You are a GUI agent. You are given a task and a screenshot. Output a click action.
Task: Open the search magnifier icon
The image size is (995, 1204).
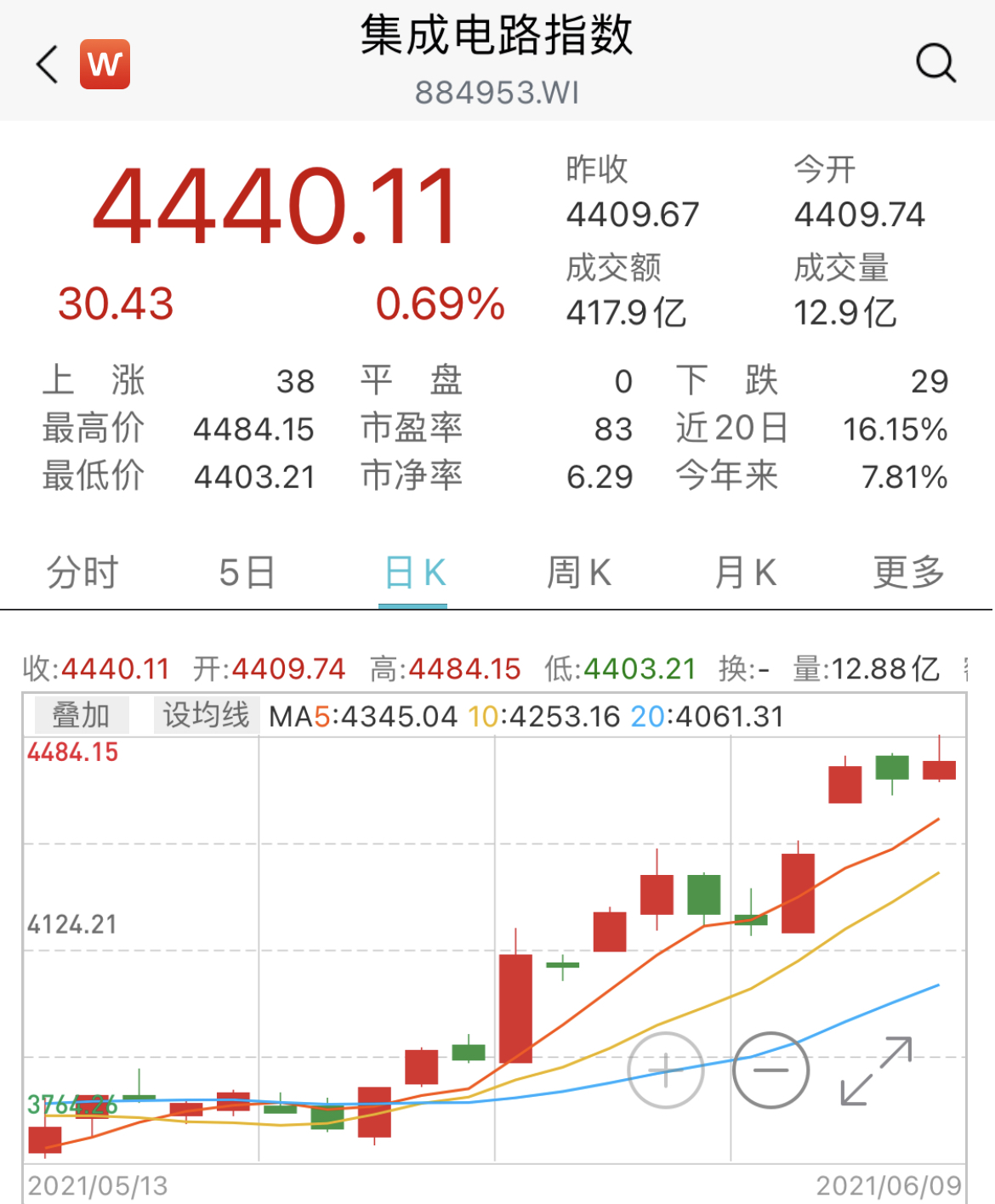click(935, 63)
